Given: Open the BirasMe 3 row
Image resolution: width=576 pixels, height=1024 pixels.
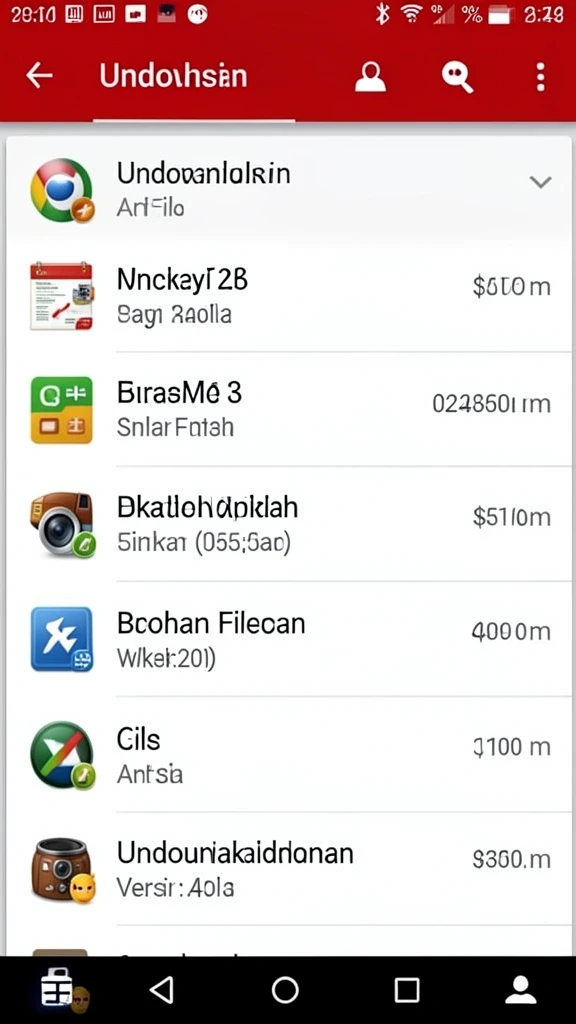Looking at the screenshot, I should coord(289,409).
